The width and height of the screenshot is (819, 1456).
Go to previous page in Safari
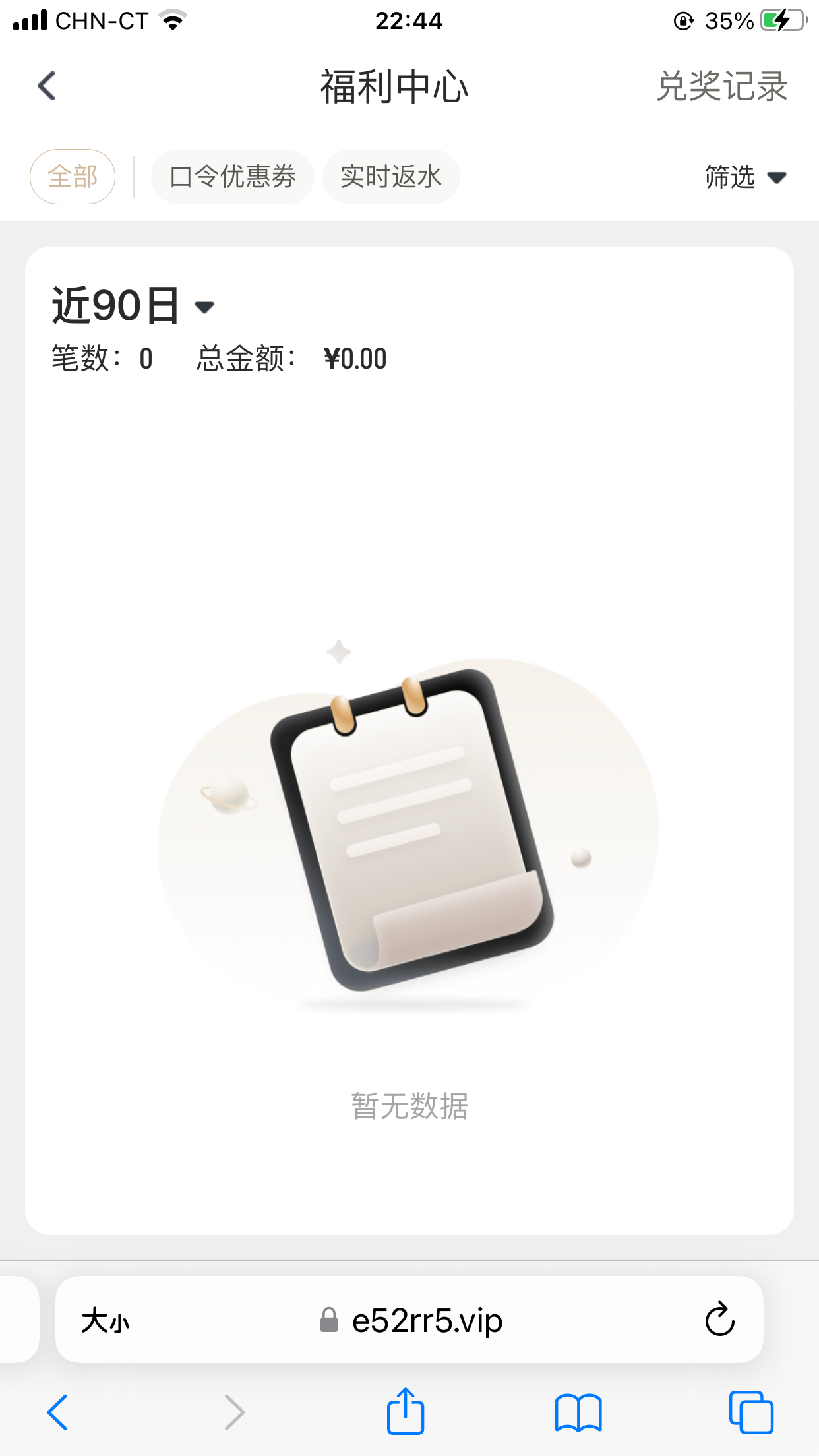[57, 1412]
